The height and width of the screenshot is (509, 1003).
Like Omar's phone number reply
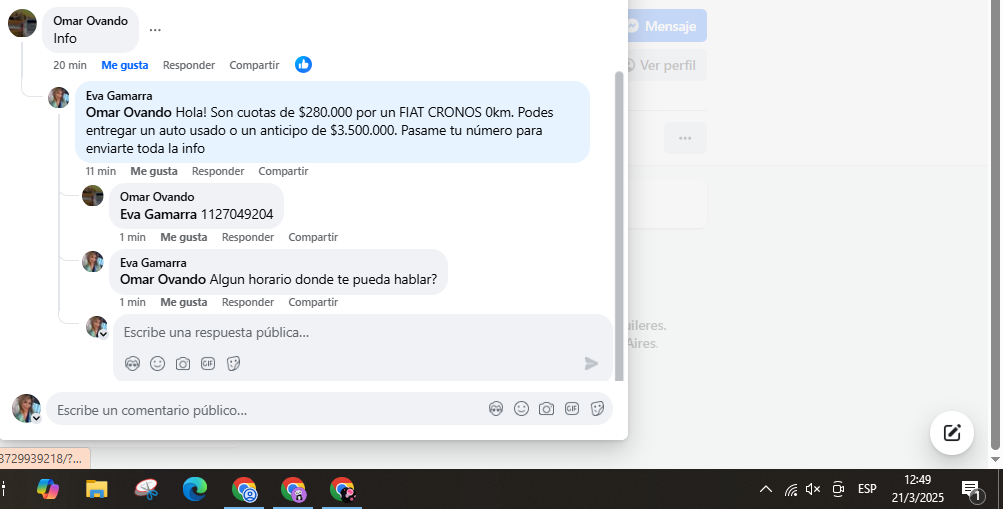pyautogui.click(x=183, y=237)
